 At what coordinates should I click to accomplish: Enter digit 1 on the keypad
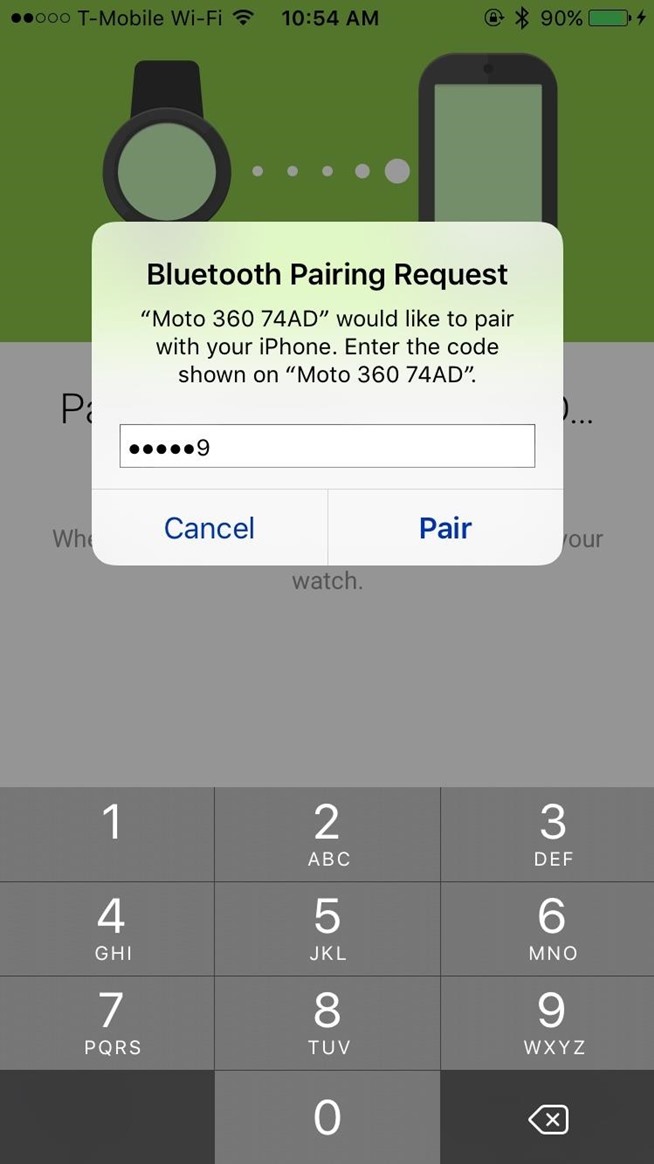click(107, 834)
